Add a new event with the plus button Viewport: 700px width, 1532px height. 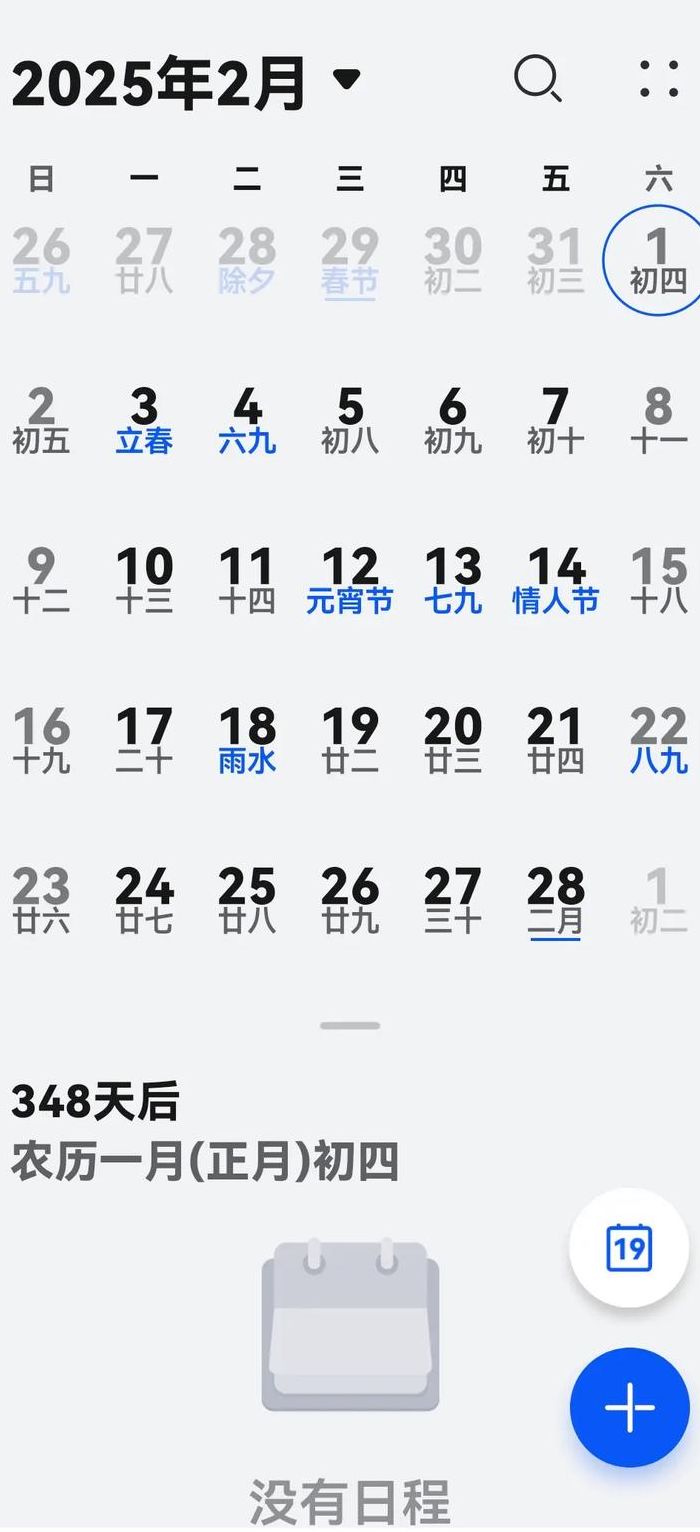coord(630,1407)
